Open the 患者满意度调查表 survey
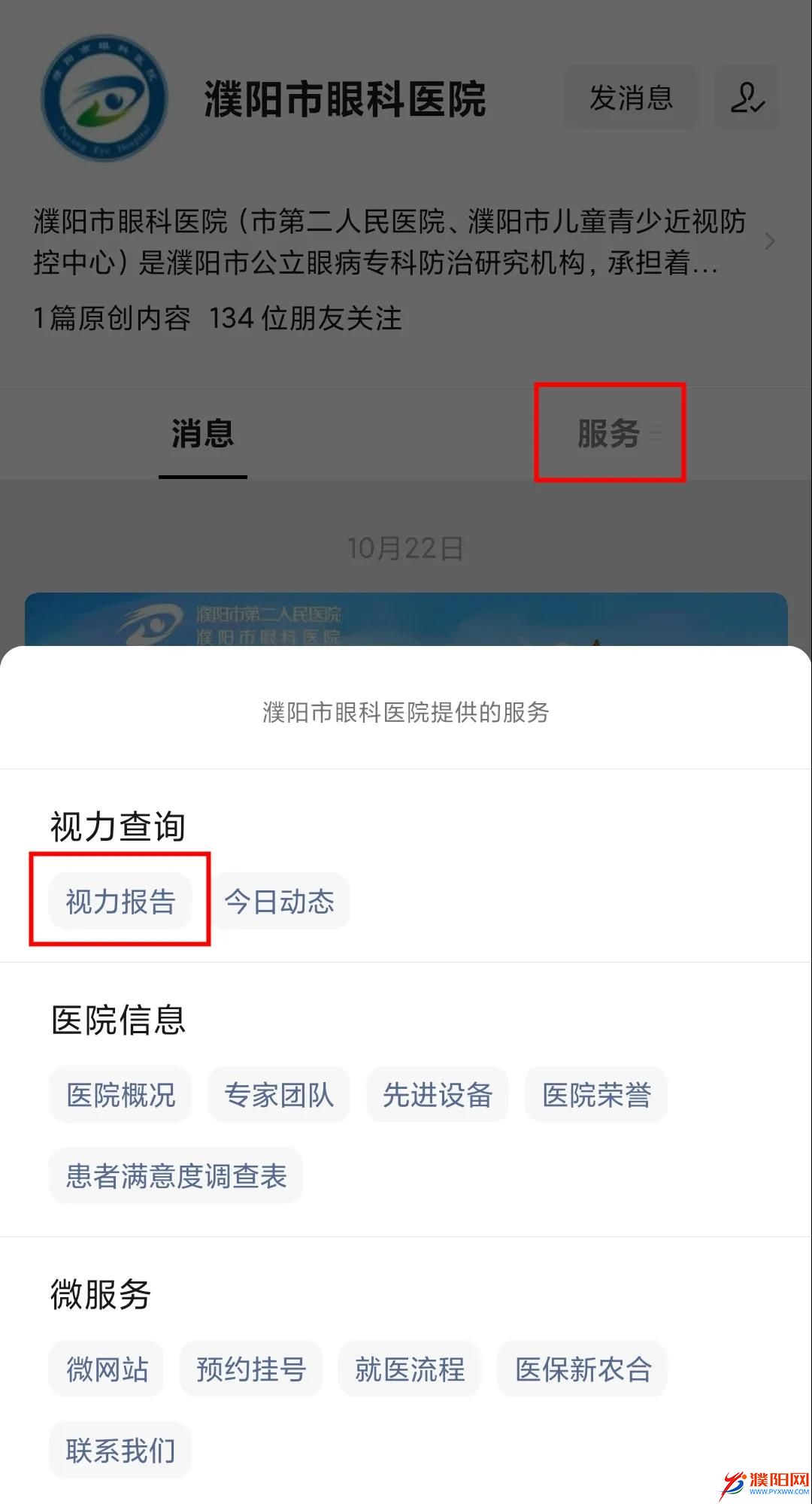 [176, 1175]
